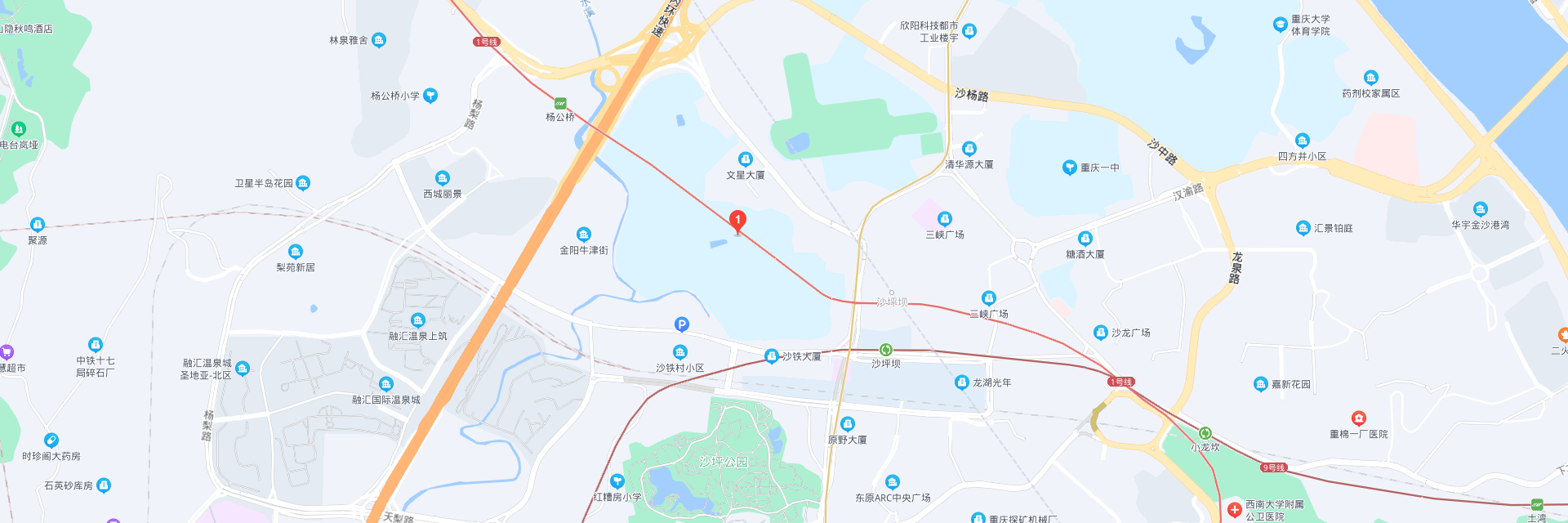Select the 文星大厦 building marker
The image size is (1568, 523).
pos(745,159)
